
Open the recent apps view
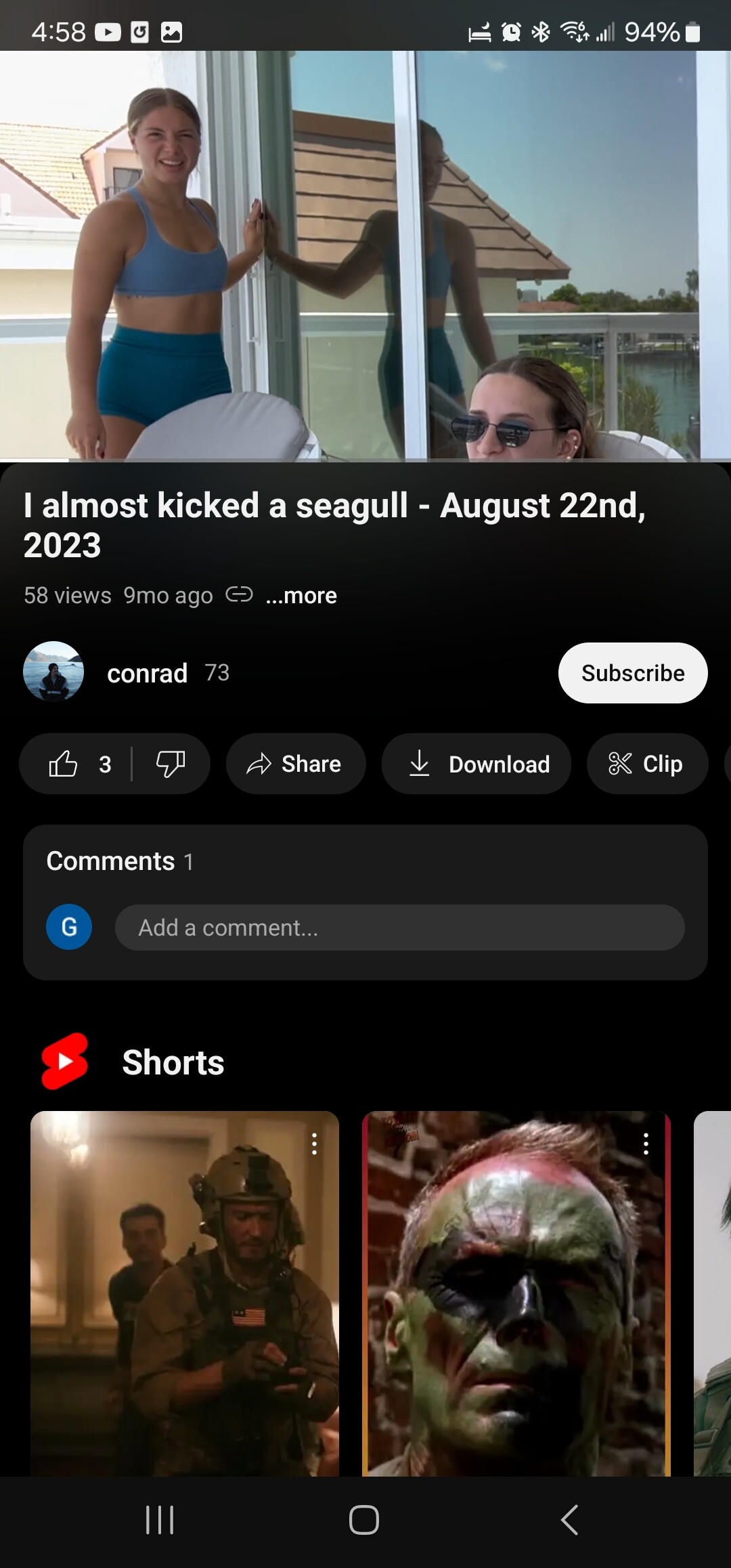(x=160, y=1520)
